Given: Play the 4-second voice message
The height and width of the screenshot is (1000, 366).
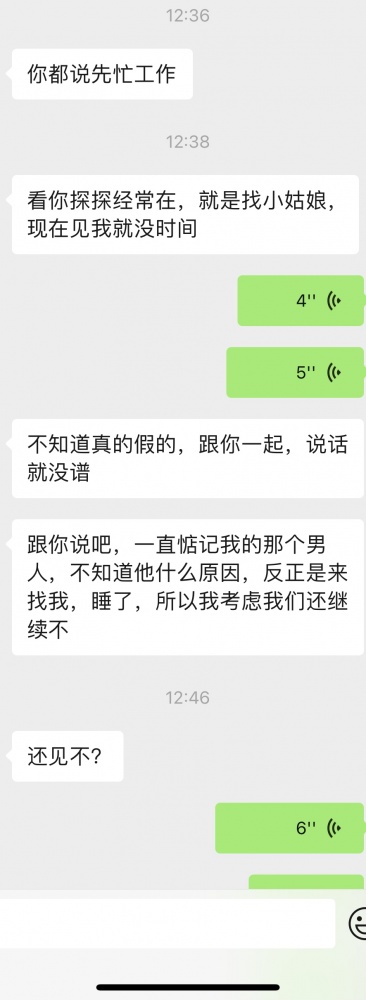Looking at the screenshot, I should pyautogui.click(x=300, y=301).
